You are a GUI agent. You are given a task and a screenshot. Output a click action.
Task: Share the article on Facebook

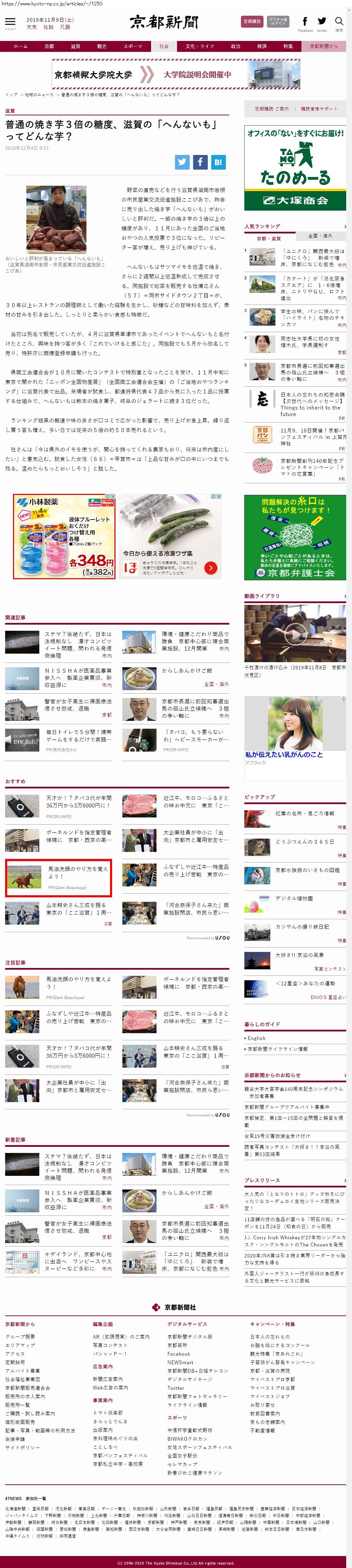click(x=200, y=162)
